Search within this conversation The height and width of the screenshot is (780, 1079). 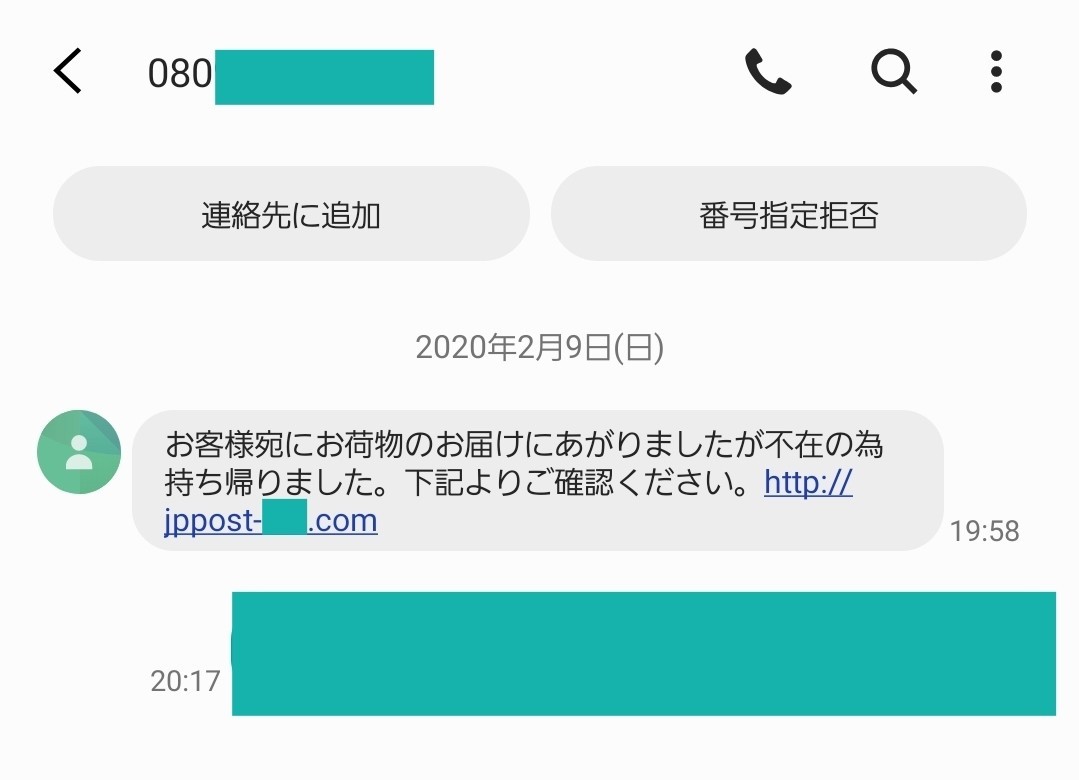coord(893,73)
